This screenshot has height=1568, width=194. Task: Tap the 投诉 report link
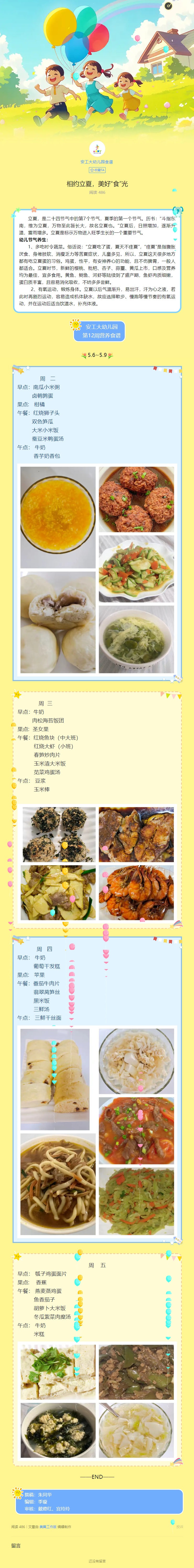click(x=179, y=1527)
